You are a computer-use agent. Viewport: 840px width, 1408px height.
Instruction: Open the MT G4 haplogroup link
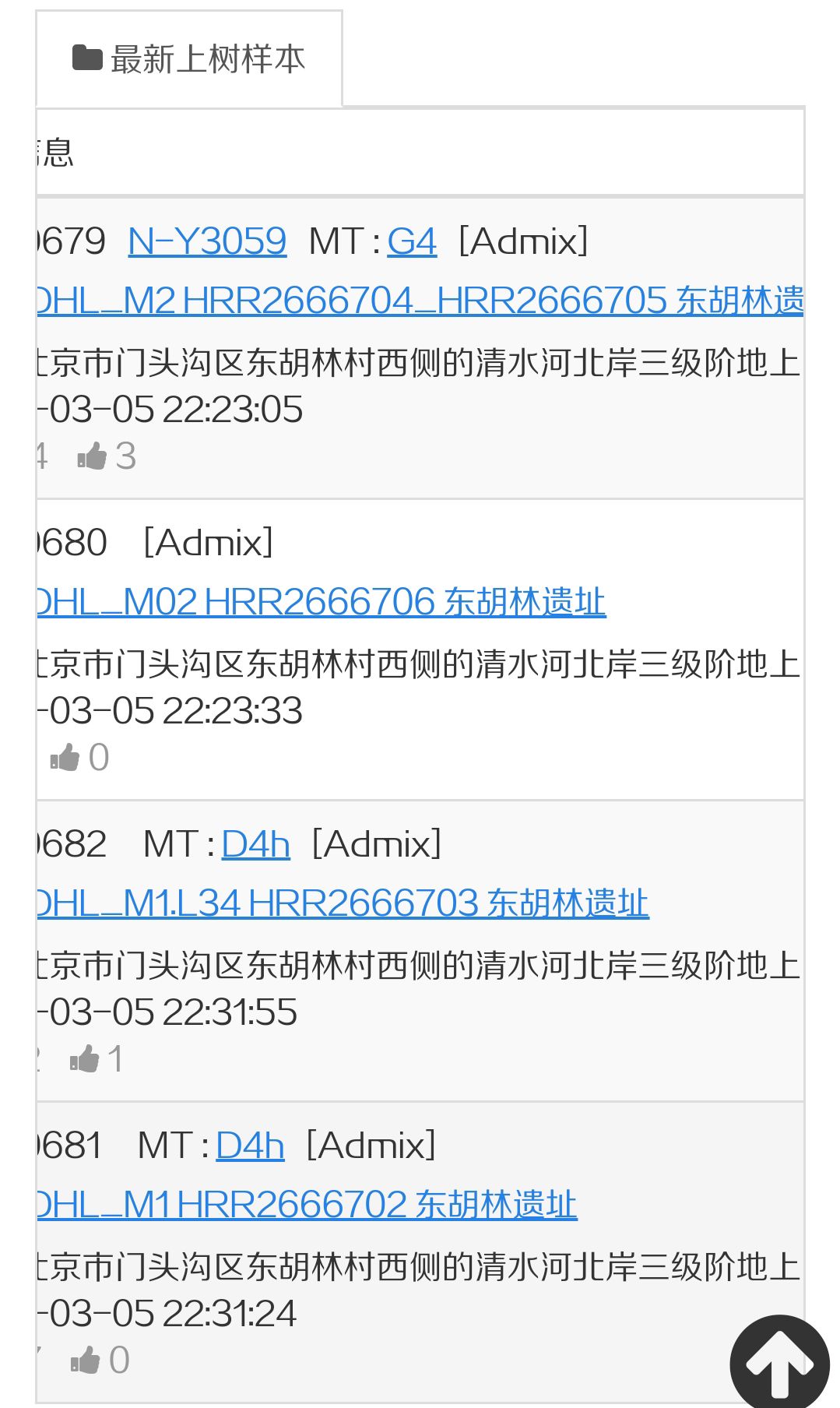coord(412,241)
